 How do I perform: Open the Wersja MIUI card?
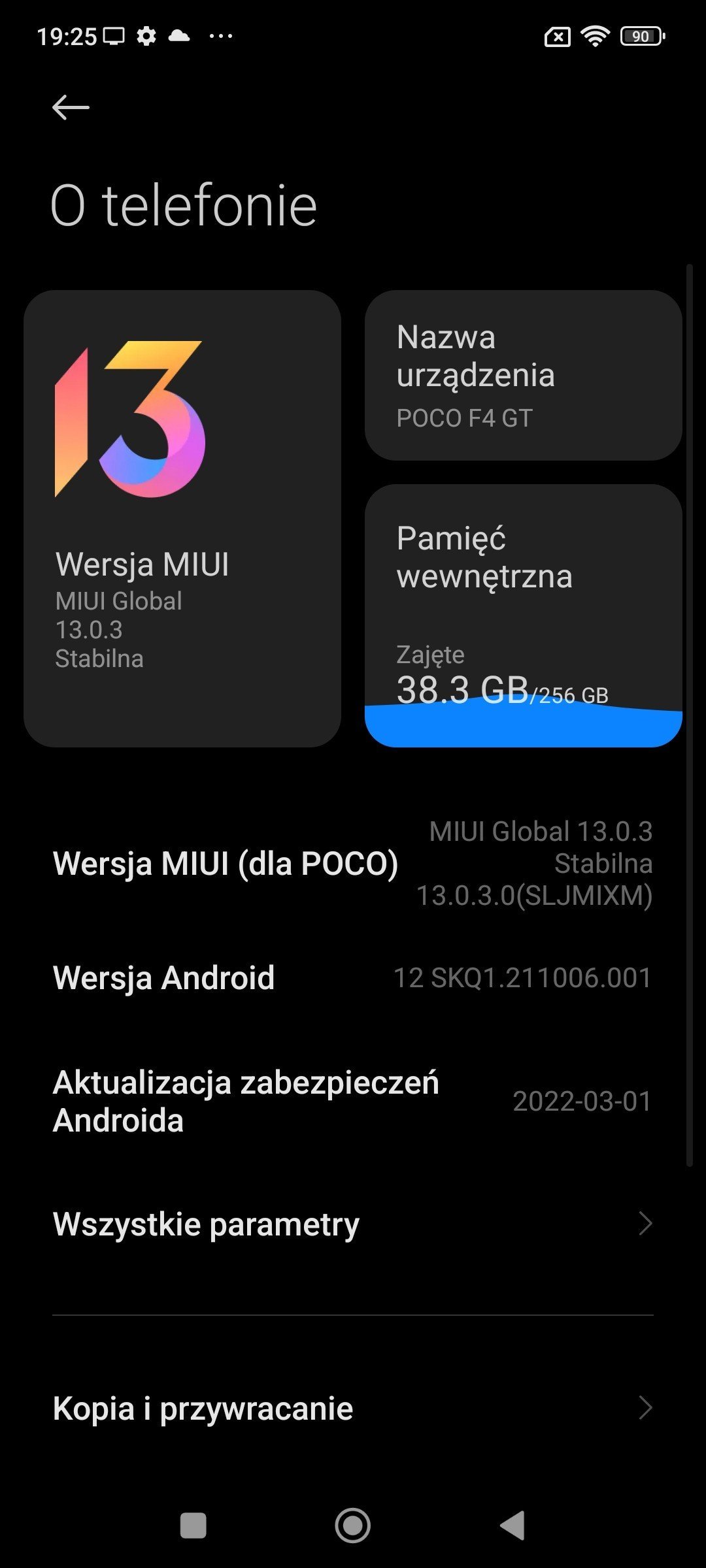click(182, 518)
